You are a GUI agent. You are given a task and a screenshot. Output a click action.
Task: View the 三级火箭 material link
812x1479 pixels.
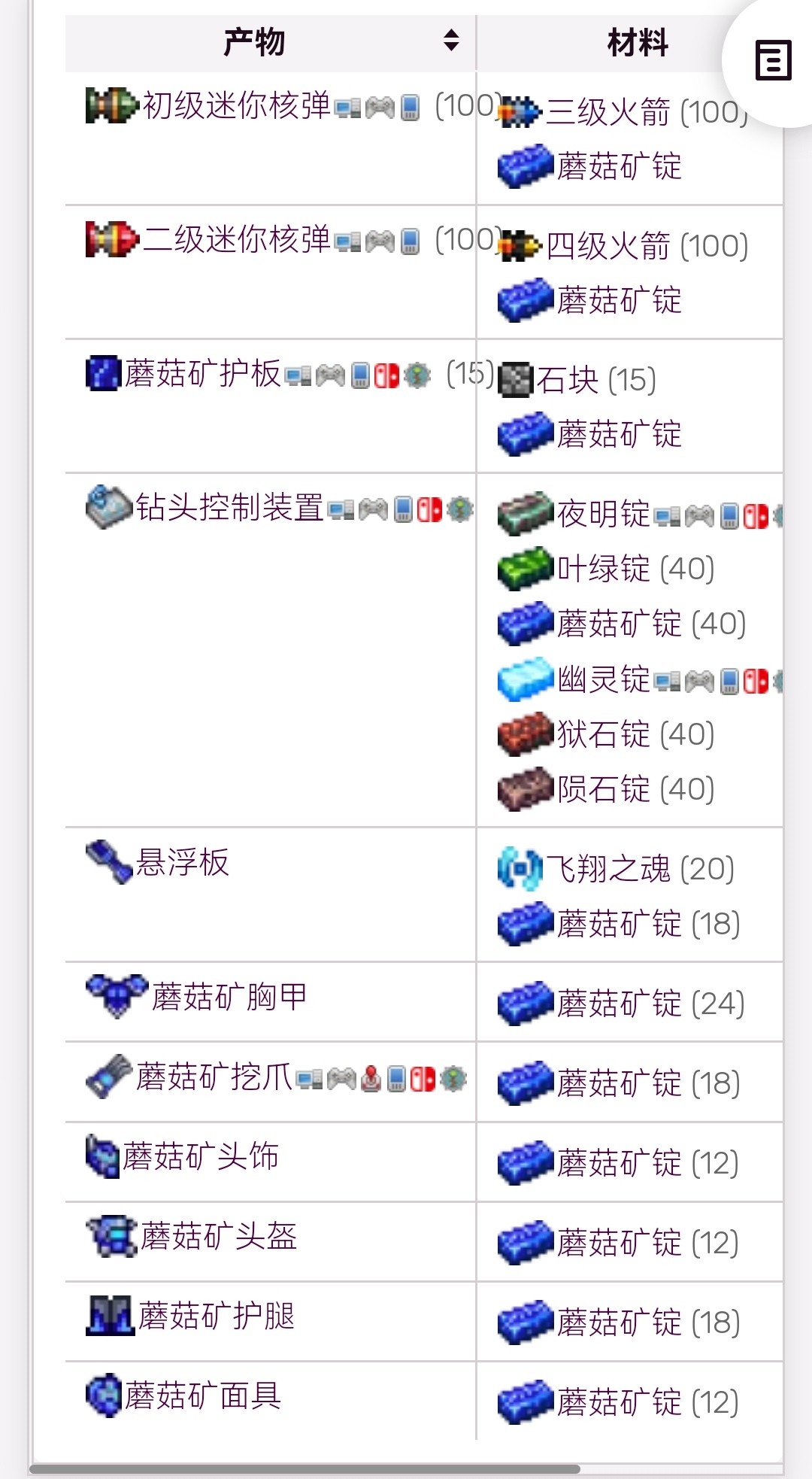pyautogui.click(x=607, y=113)
